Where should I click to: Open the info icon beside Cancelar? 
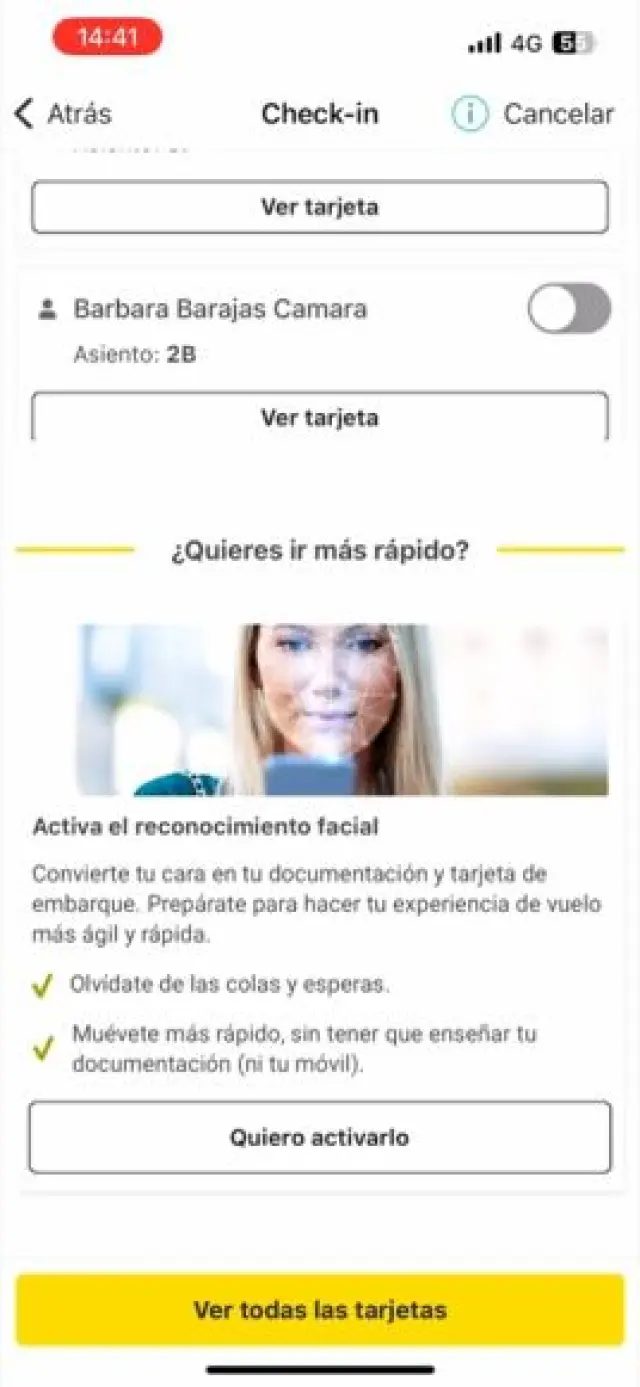[469, 114]
